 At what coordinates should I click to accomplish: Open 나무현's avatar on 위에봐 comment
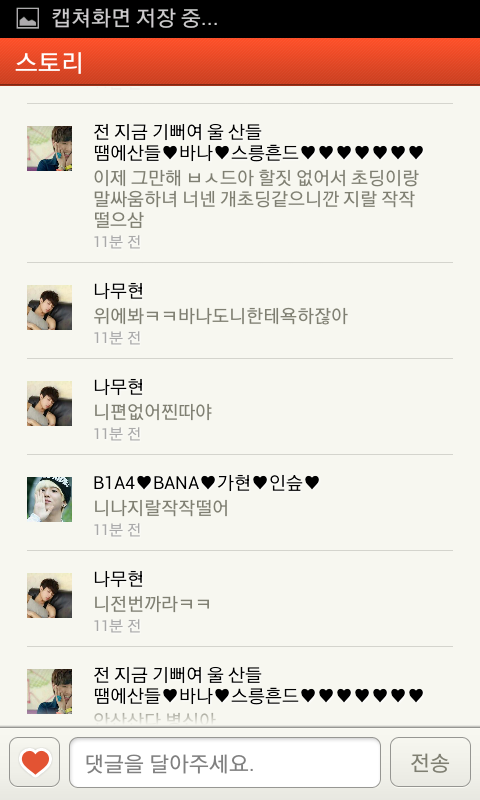click(x=49, y=308)
